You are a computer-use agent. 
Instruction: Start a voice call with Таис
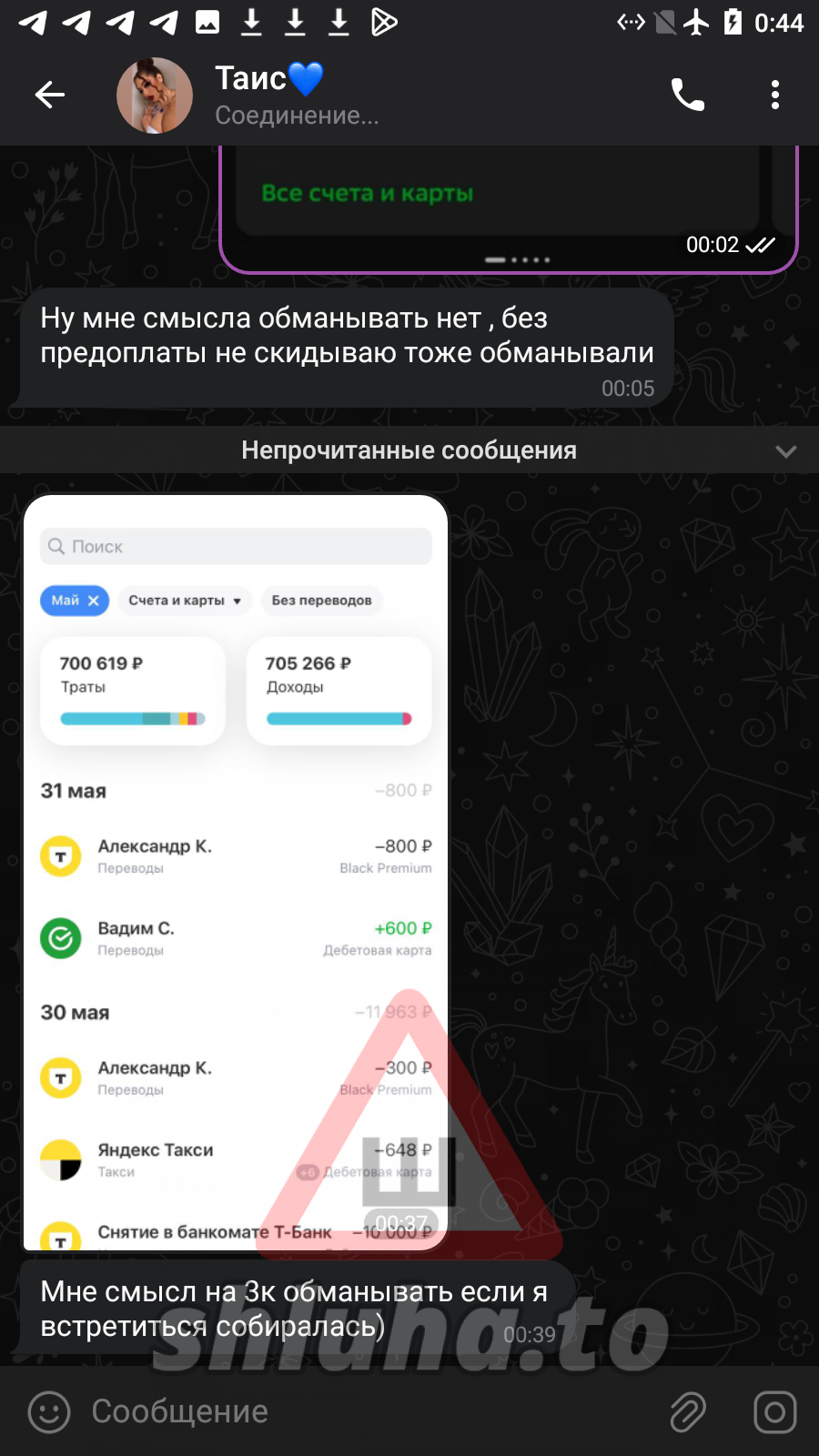[x=688, y=95]
